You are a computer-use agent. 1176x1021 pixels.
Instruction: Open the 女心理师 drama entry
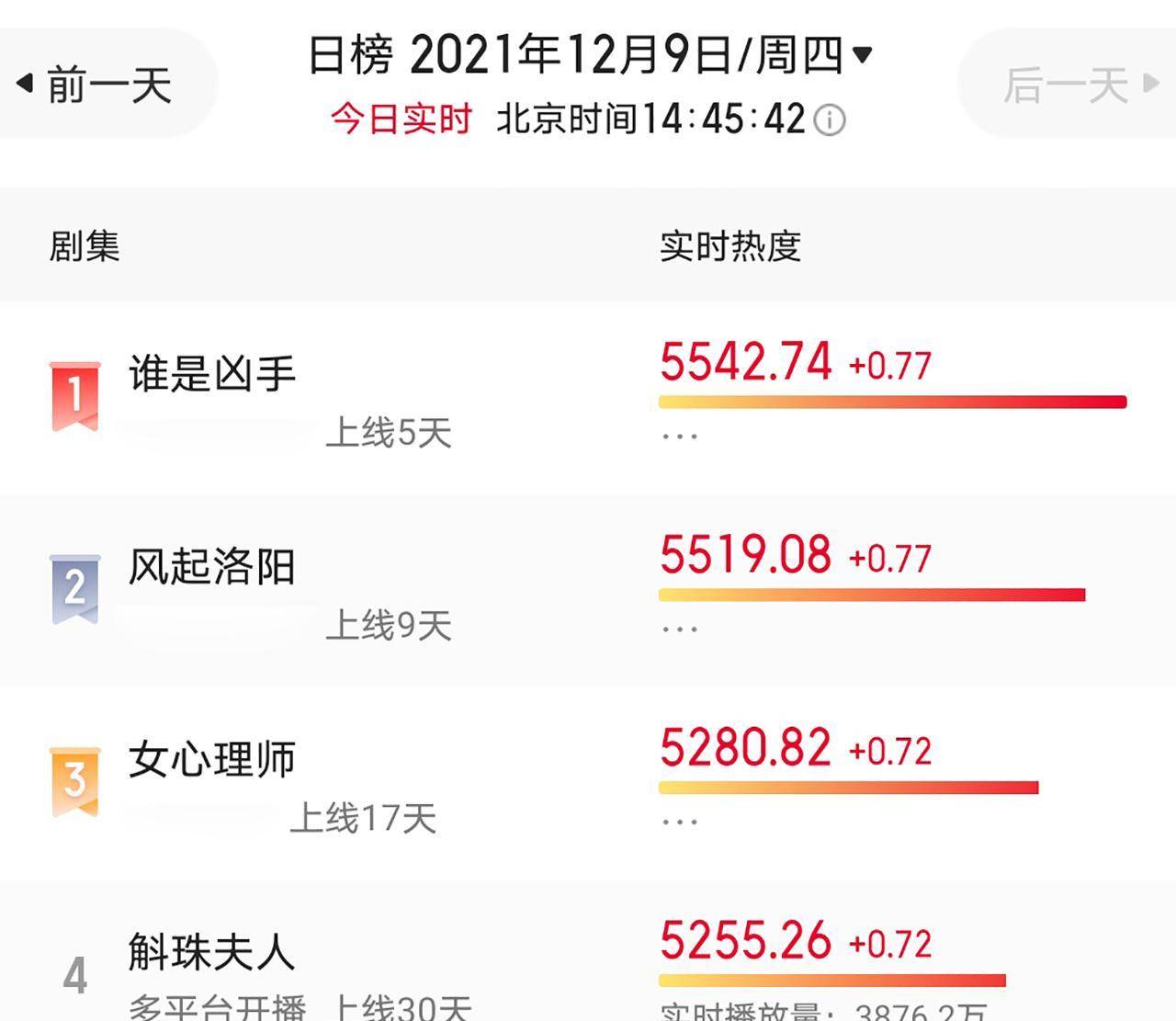(x=212, y=760)
